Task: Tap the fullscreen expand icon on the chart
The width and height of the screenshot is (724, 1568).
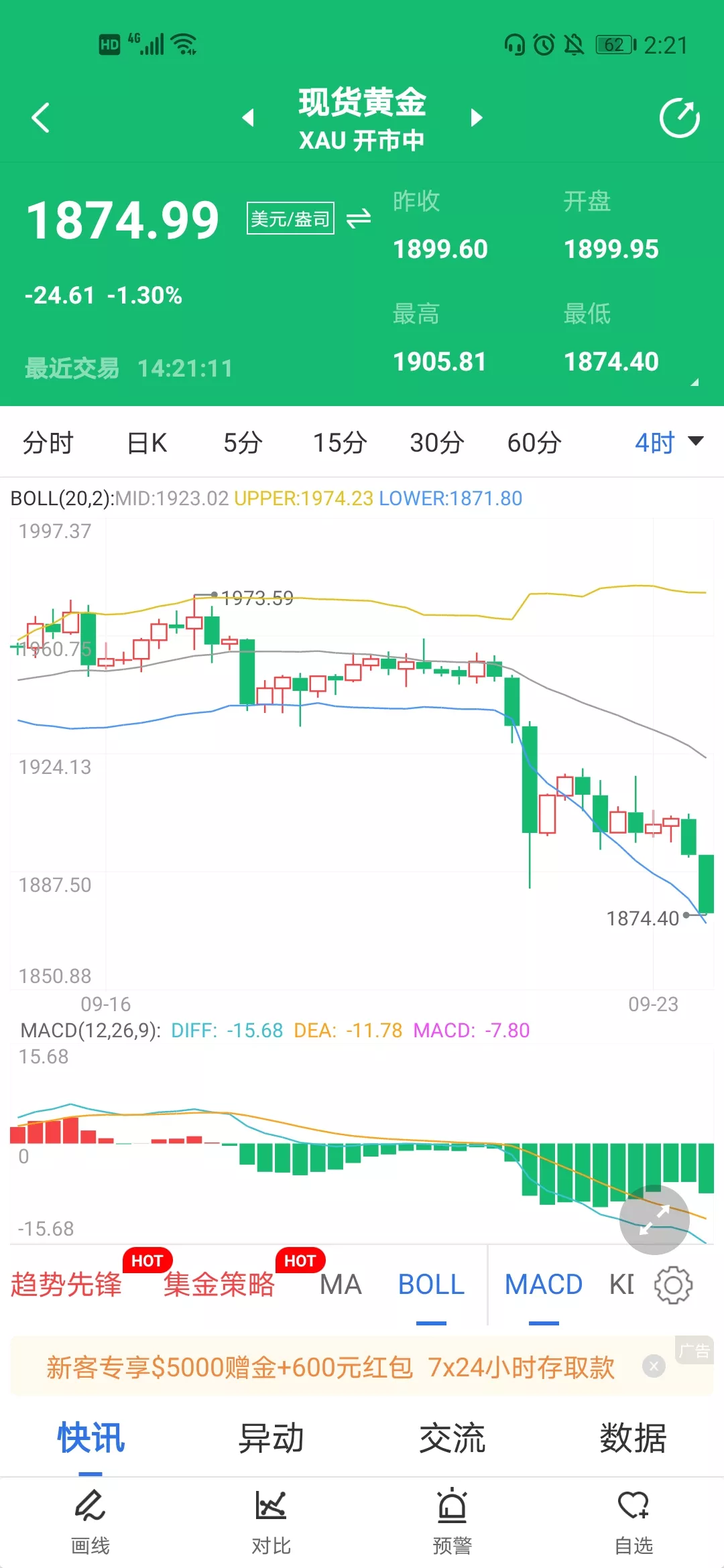Action: [x=654, y=1220]
